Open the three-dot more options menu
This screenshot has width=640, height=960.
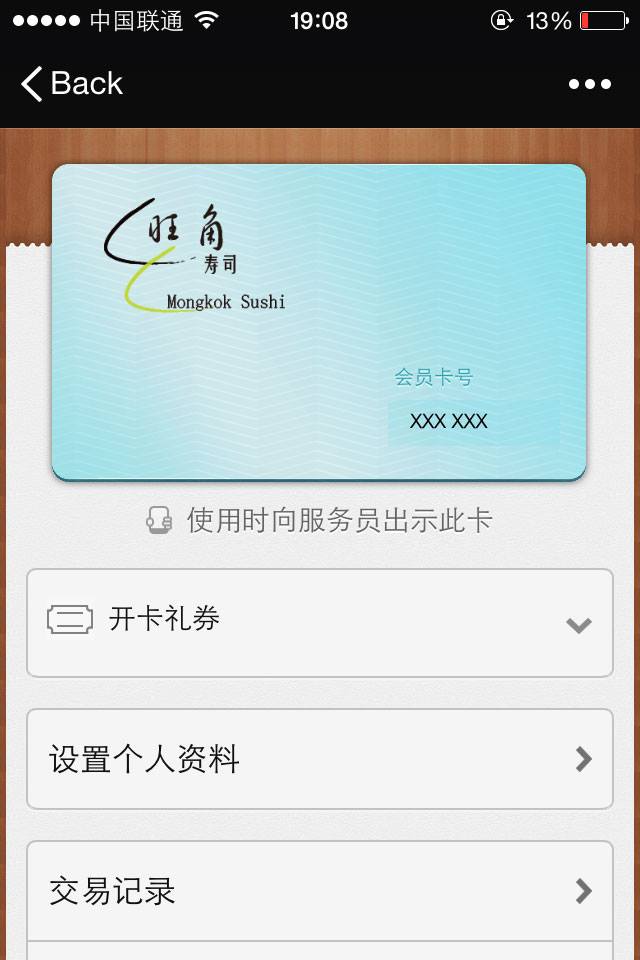[x=589, y=84]
